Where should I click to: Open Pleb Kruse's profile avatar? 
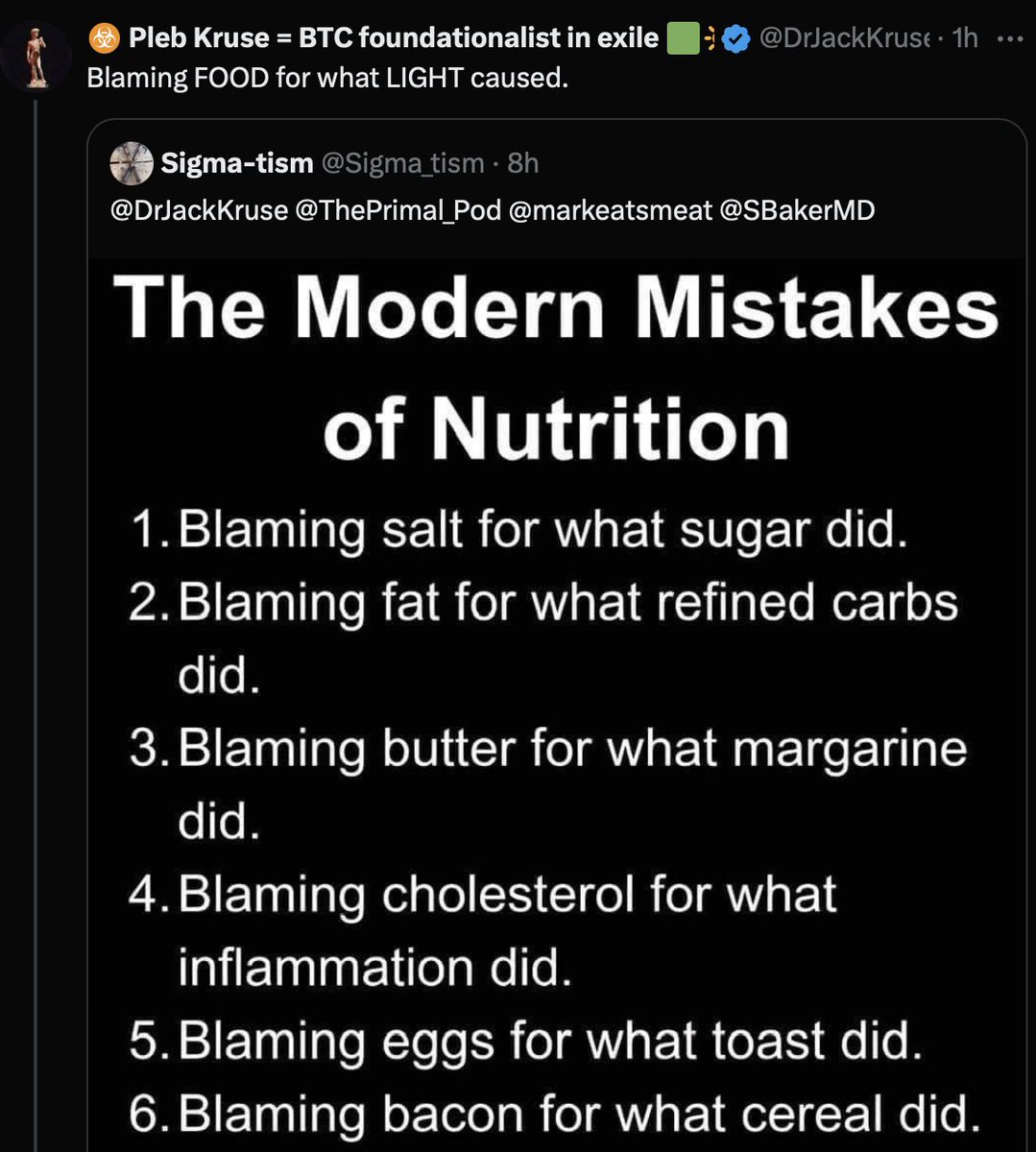pos(36,57)
